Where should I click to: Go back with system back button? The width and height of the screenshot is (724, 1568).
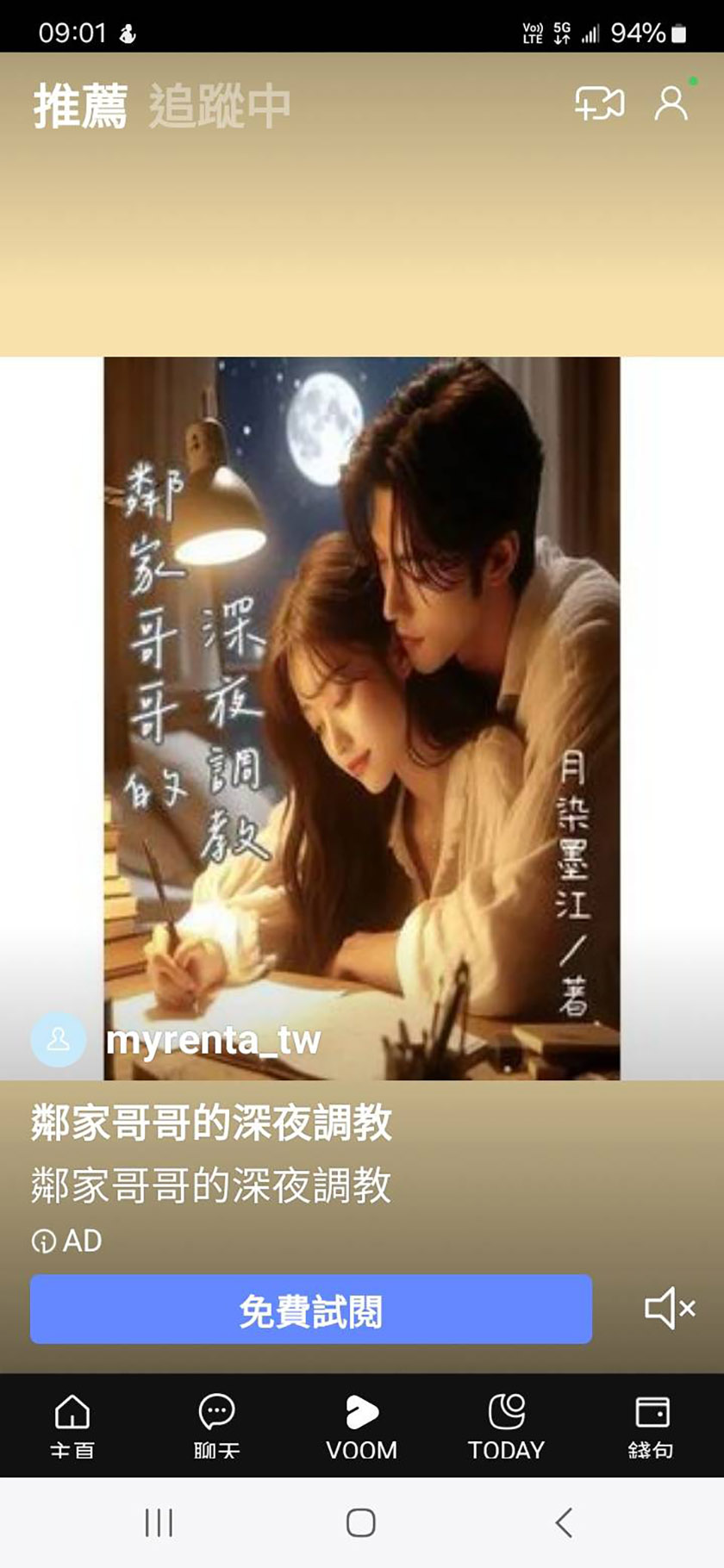564,1523
